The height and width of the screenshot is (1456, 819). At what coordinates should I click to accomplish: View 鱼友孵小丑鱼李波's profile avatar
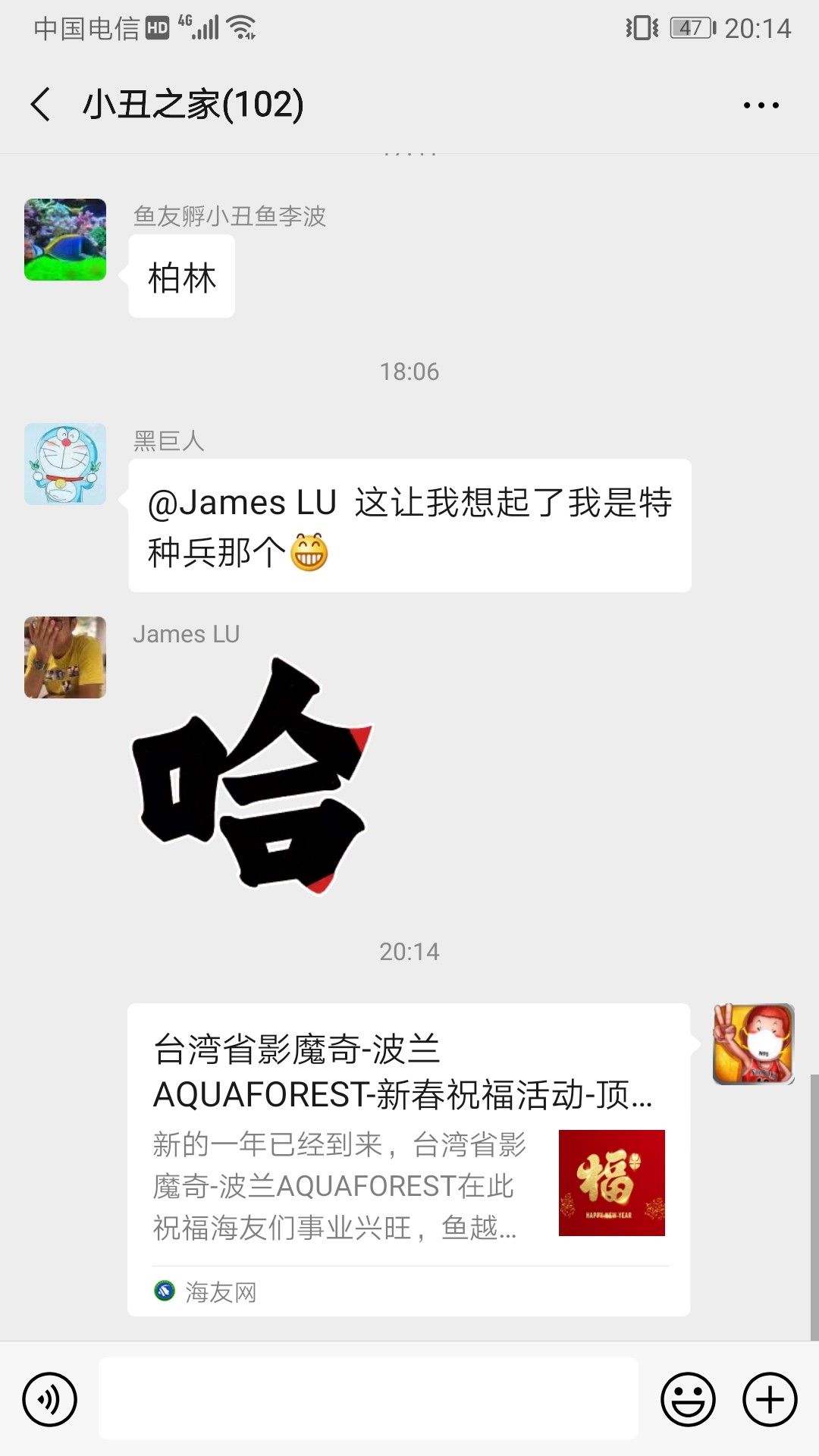(65, 240)
